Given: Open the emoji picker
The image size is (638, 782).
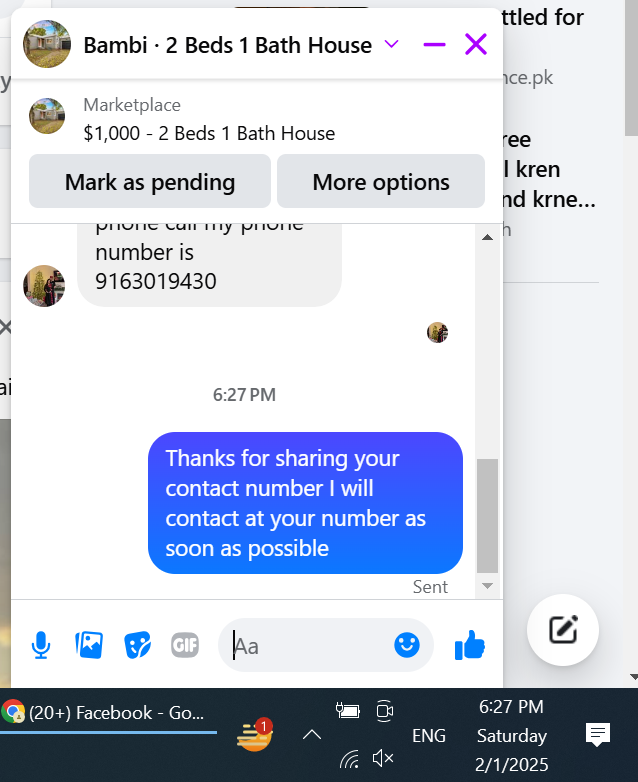Looking at the screenshot, I should pos(407,645).
